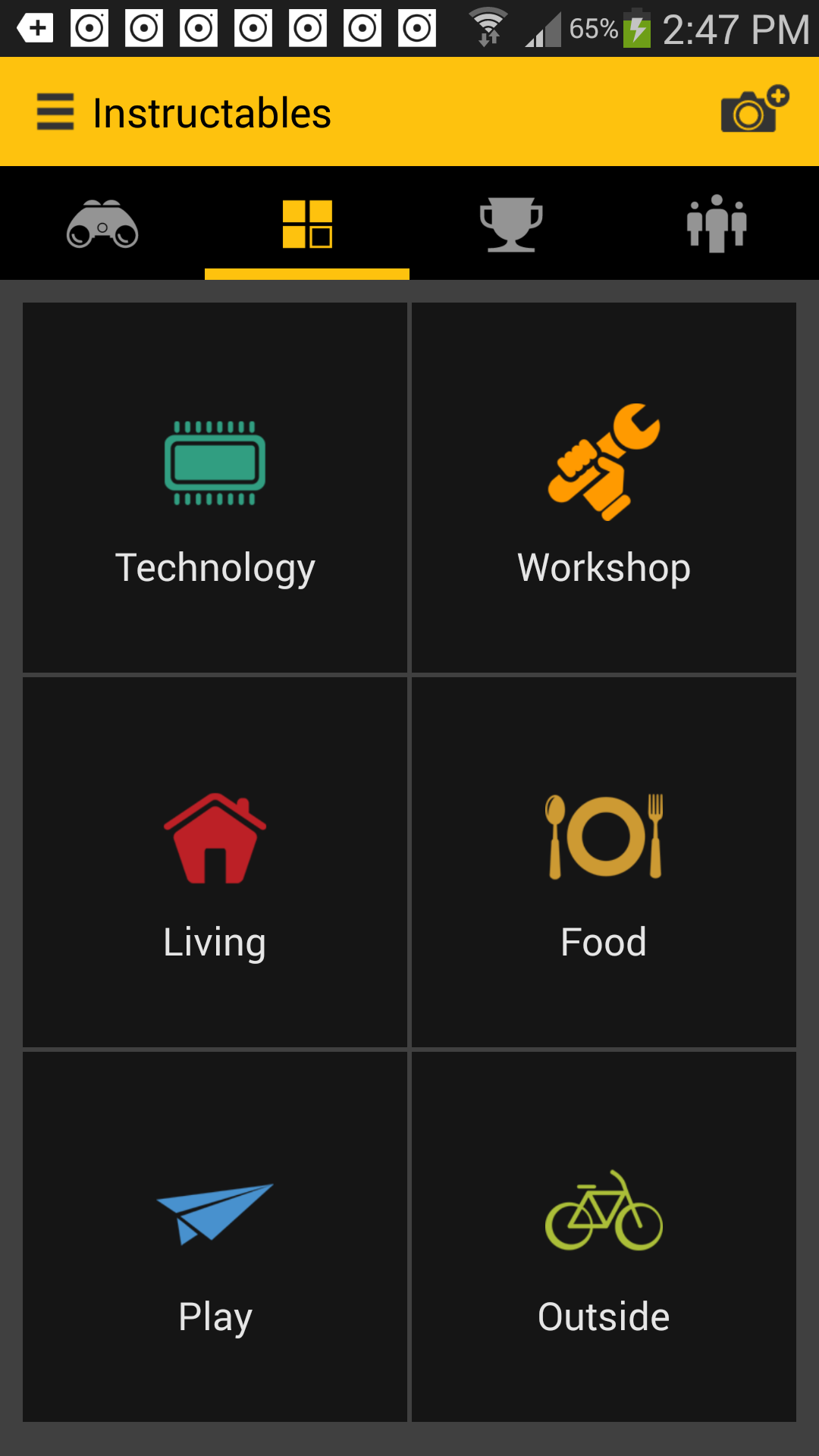819x1456 pixels.
Task: Open the Technology category
Action: pyautogui.click(x=215, y=488)
